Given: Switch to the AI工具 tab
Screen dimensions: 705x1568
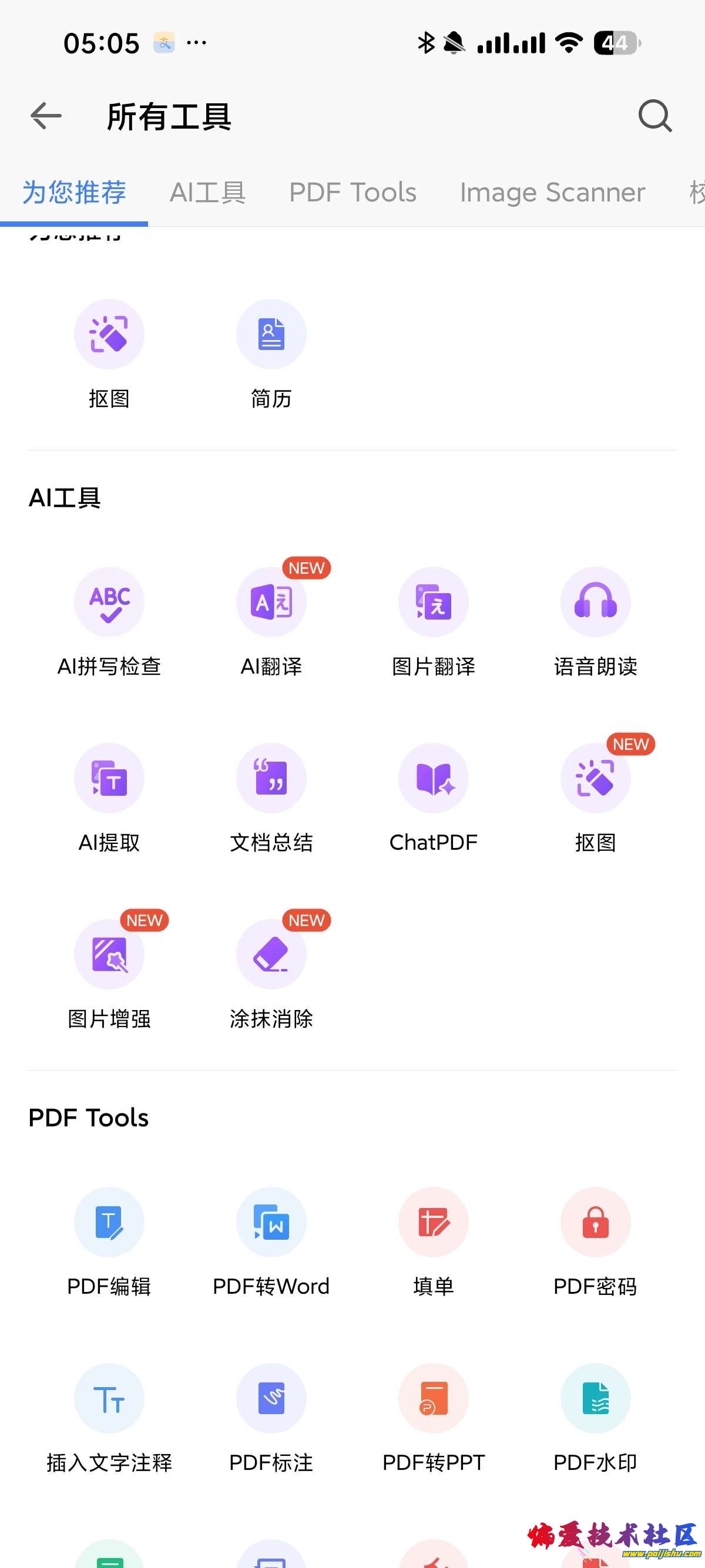Looking at the screenshot, I should coord(207,193).
